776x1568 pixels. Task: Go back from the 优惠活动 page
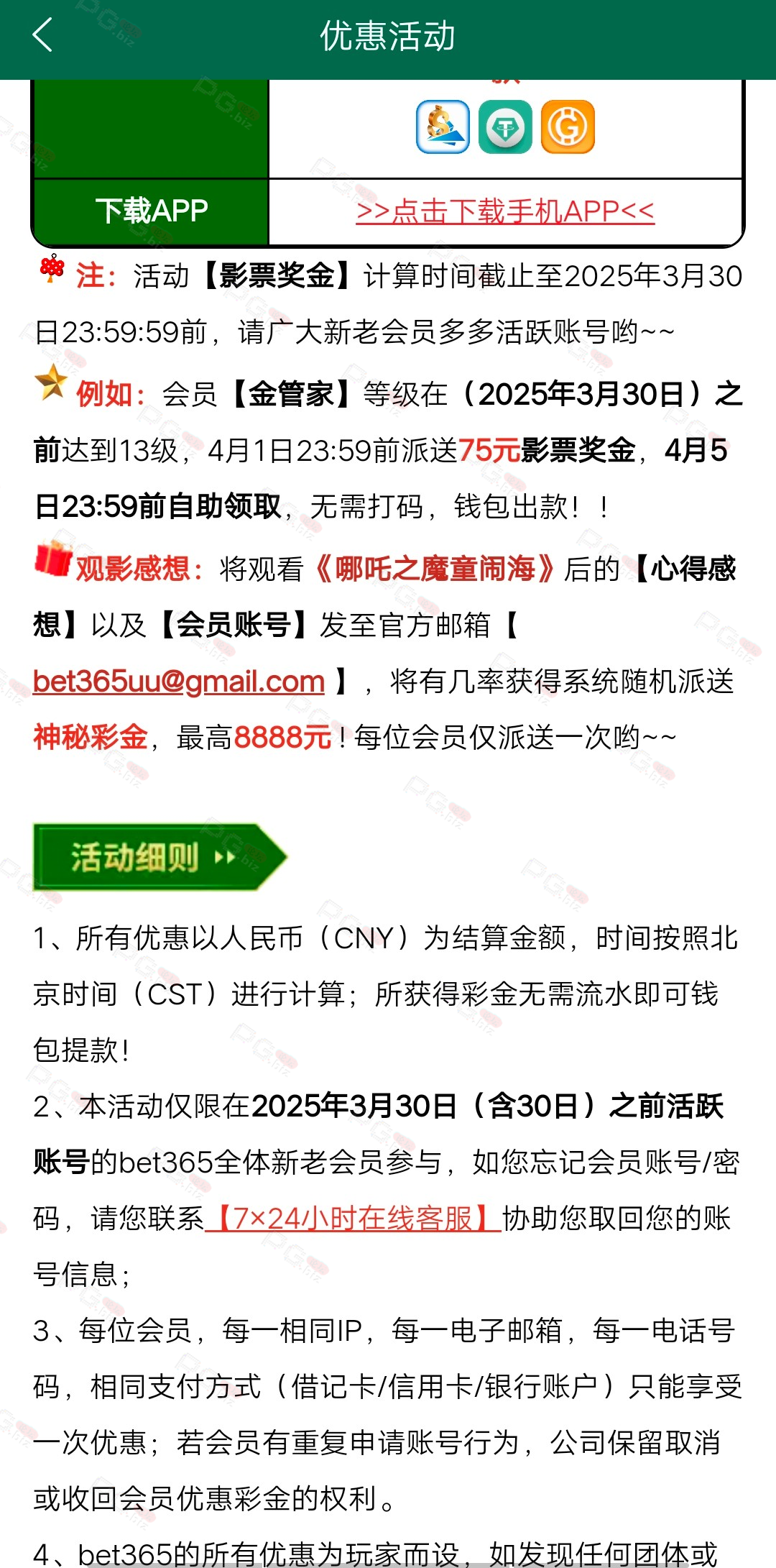(x=43, y=35)
